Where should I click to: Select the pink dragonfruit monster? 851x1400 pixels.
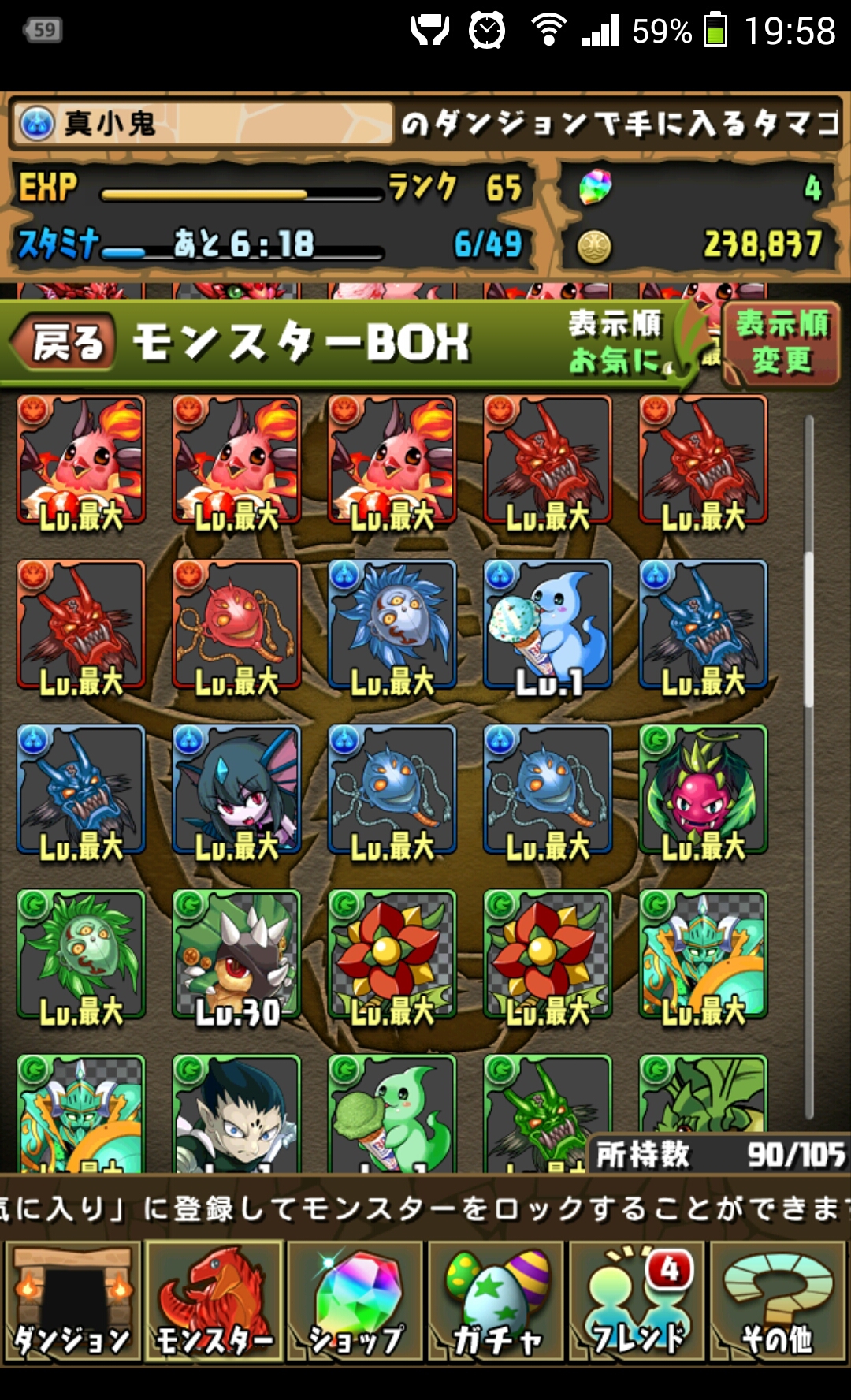(703, 791)
